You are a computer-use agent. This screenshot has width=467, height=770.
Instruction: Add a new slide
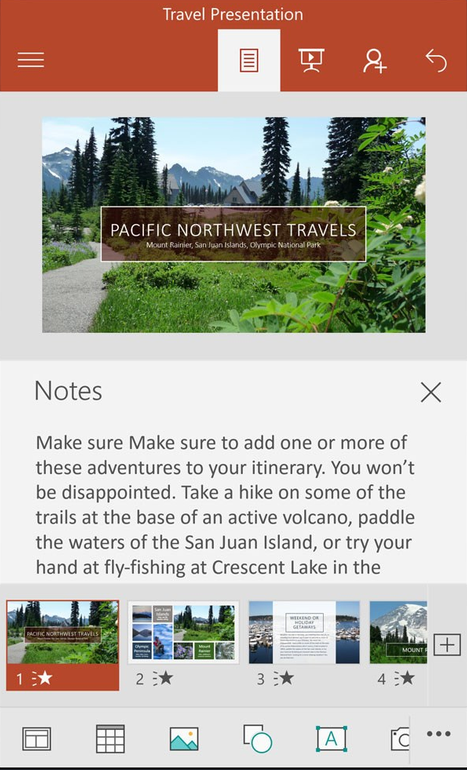[447, 644]
